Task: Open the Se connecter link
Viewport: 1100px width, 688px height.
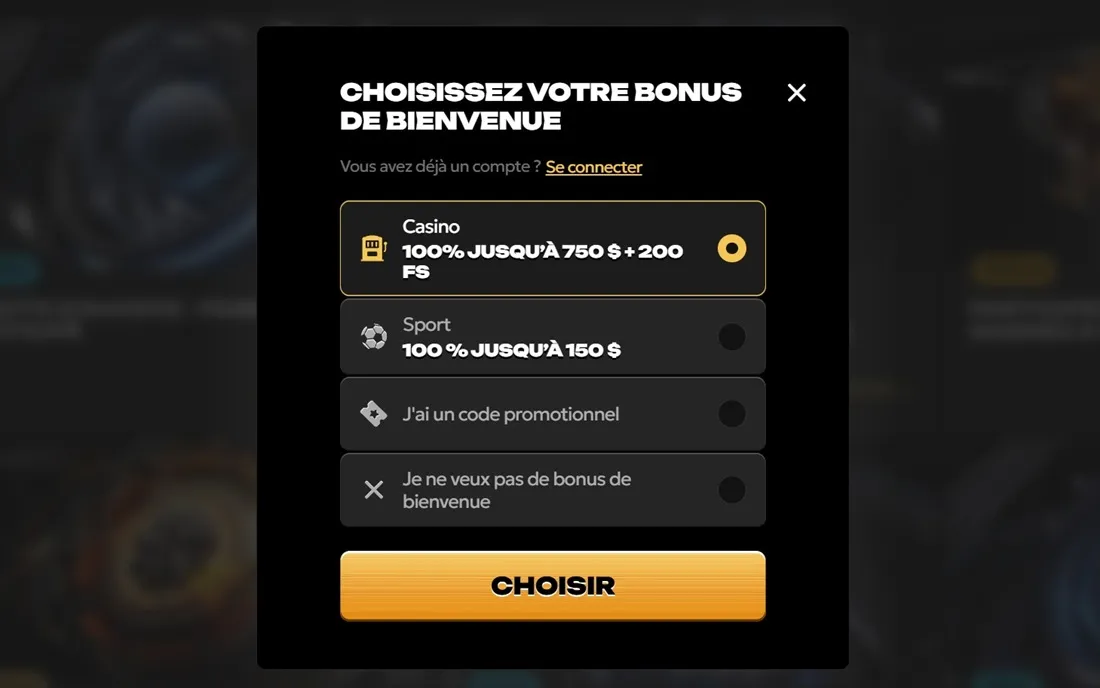Action: pyautogui.click(x=593, y=167)
